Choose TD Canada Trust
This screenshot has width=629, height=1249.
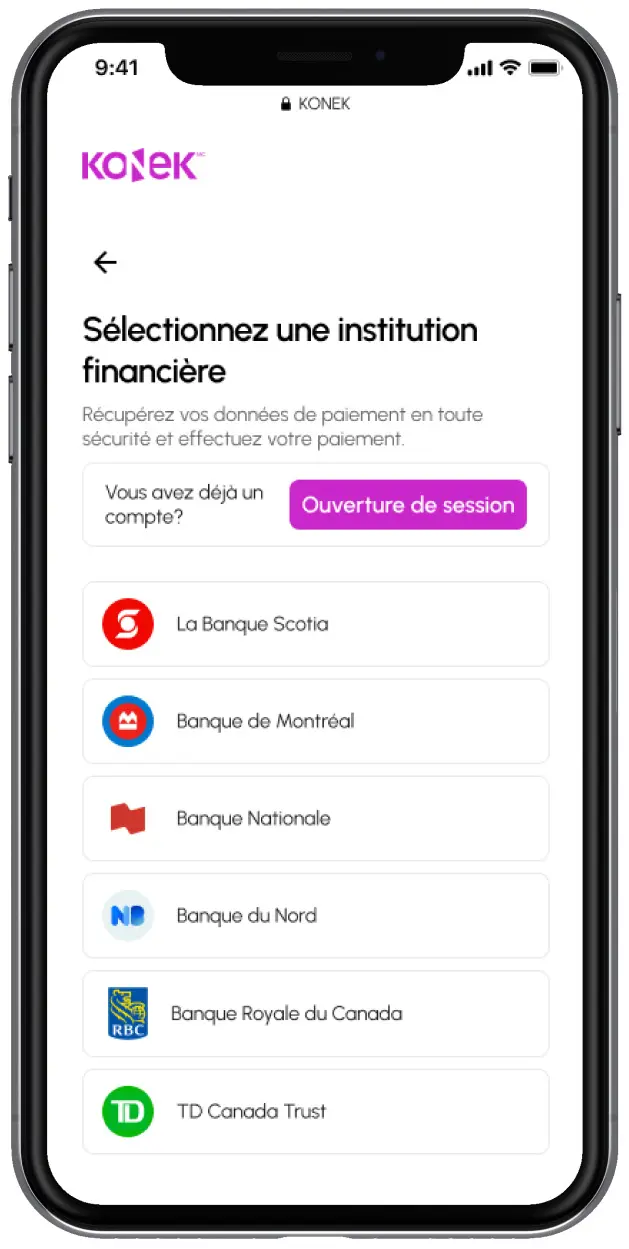coord(316,1111)
